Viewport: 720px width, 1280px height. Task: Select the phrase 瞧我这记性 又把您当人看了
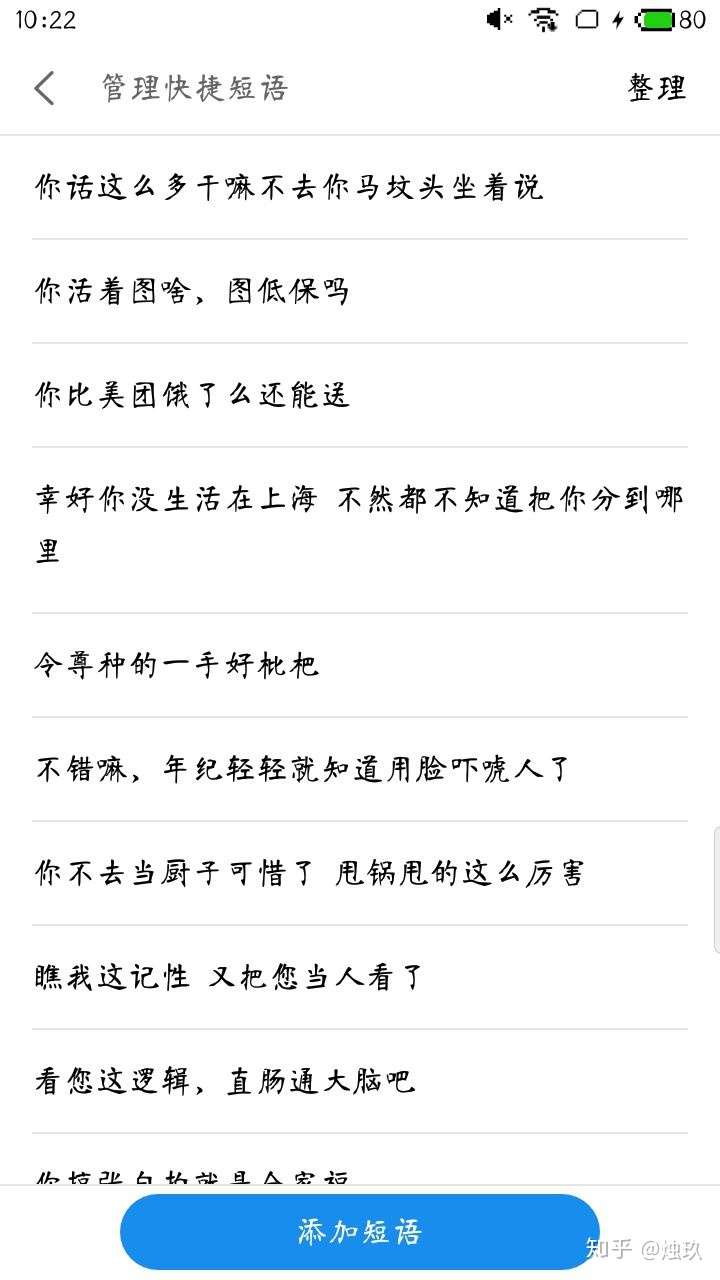click(x=227, y=976)
